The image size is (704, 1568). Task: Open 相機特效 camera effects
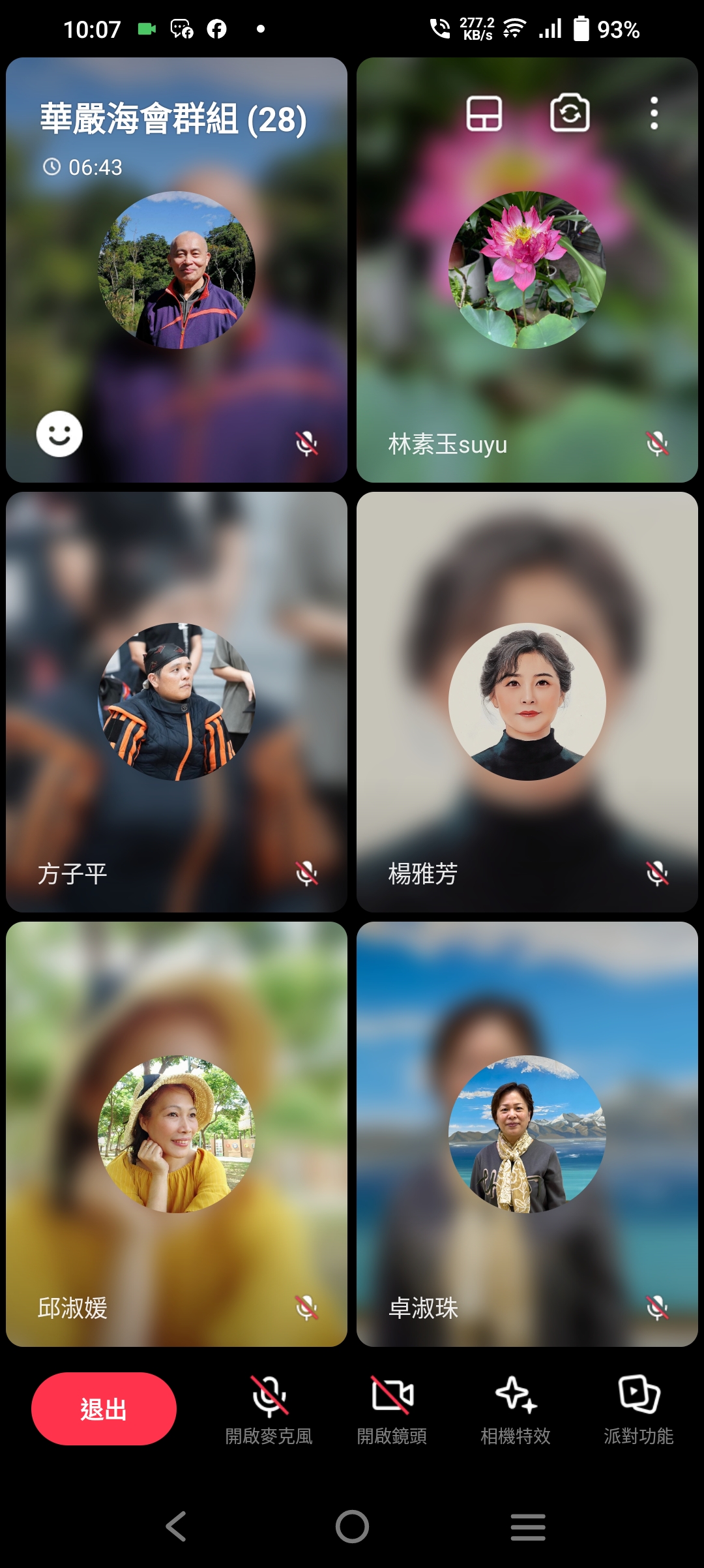point(516,1409)
